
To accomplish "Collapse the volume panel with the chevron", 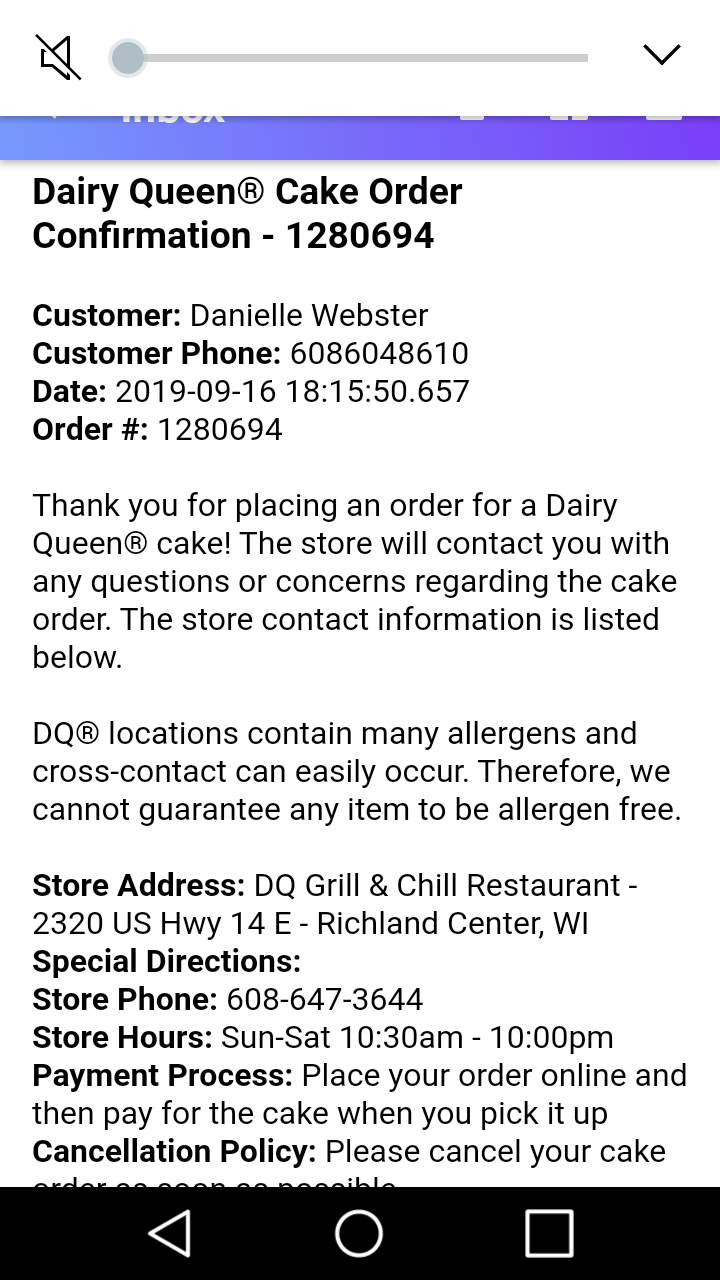I will pos(662,55).
